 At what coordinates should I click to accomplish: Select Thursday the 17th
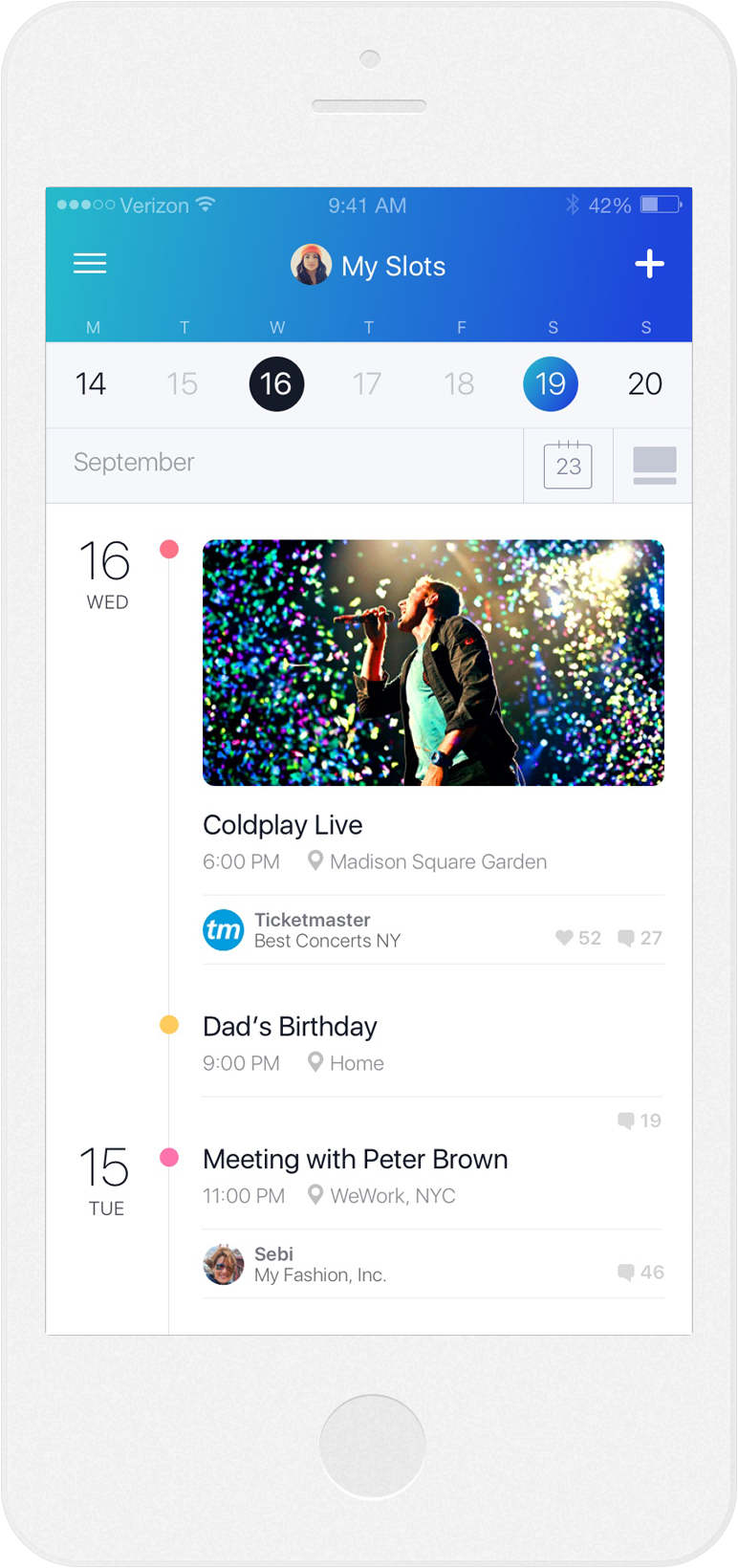pos(367,384)
